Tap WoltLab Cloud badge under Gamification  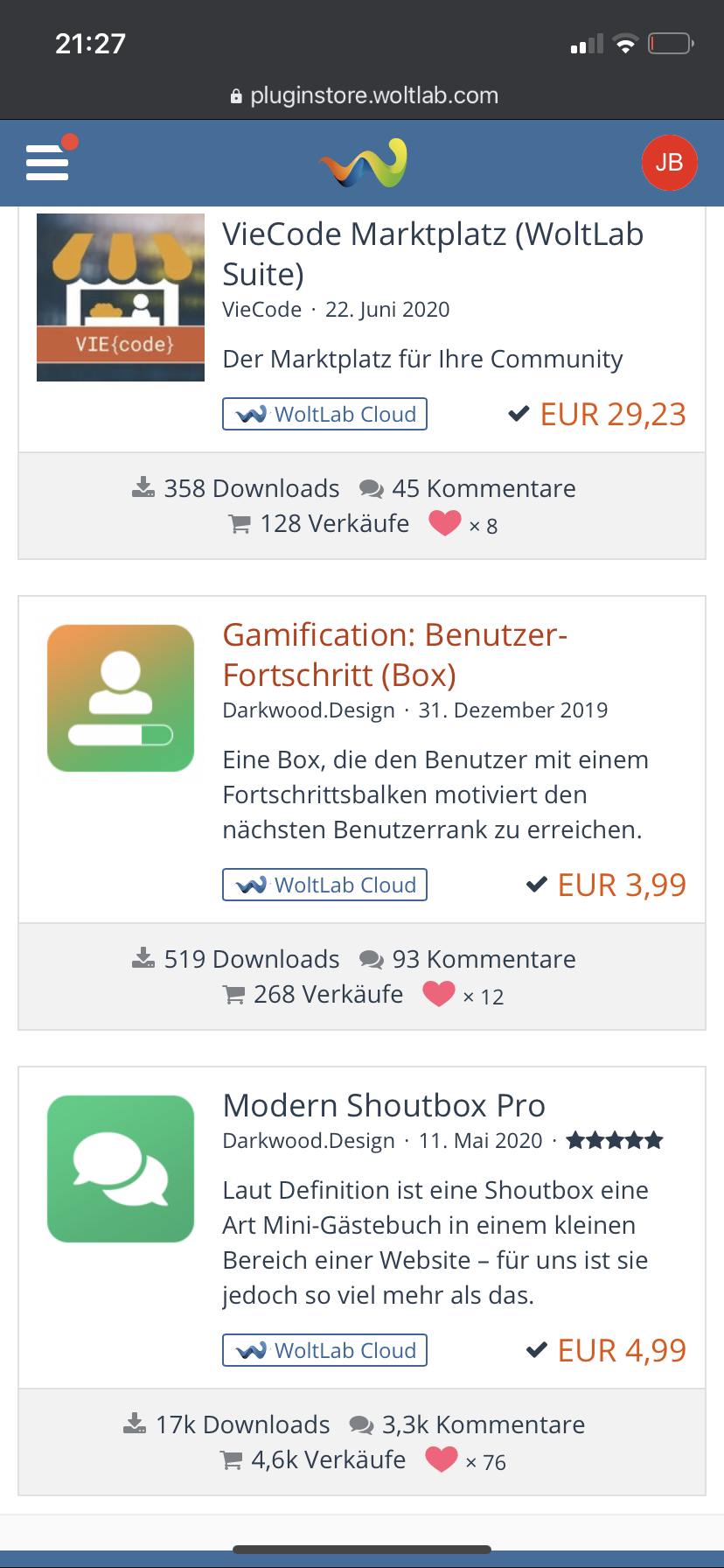point(325,885)
